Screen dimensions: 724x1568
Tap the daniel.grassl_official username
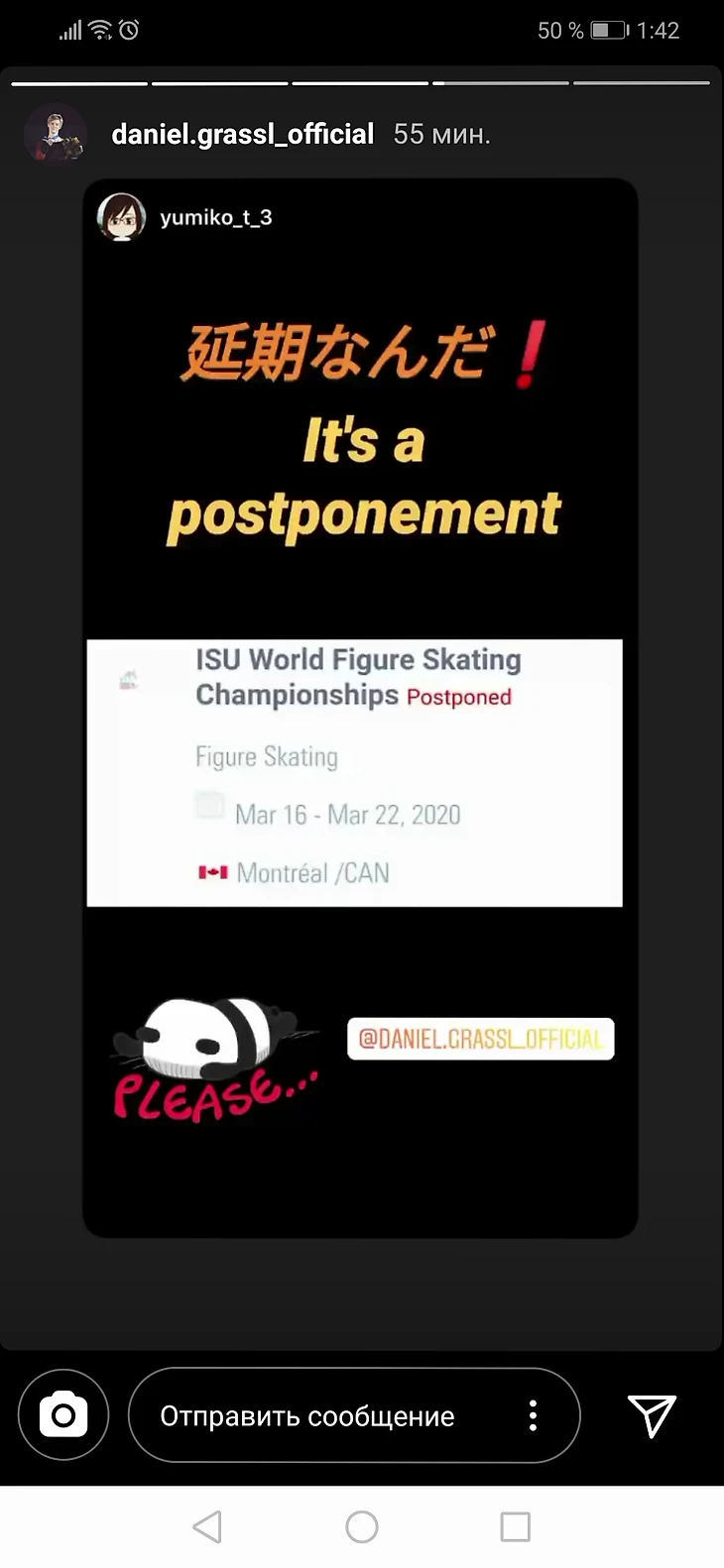pos(242,135)
